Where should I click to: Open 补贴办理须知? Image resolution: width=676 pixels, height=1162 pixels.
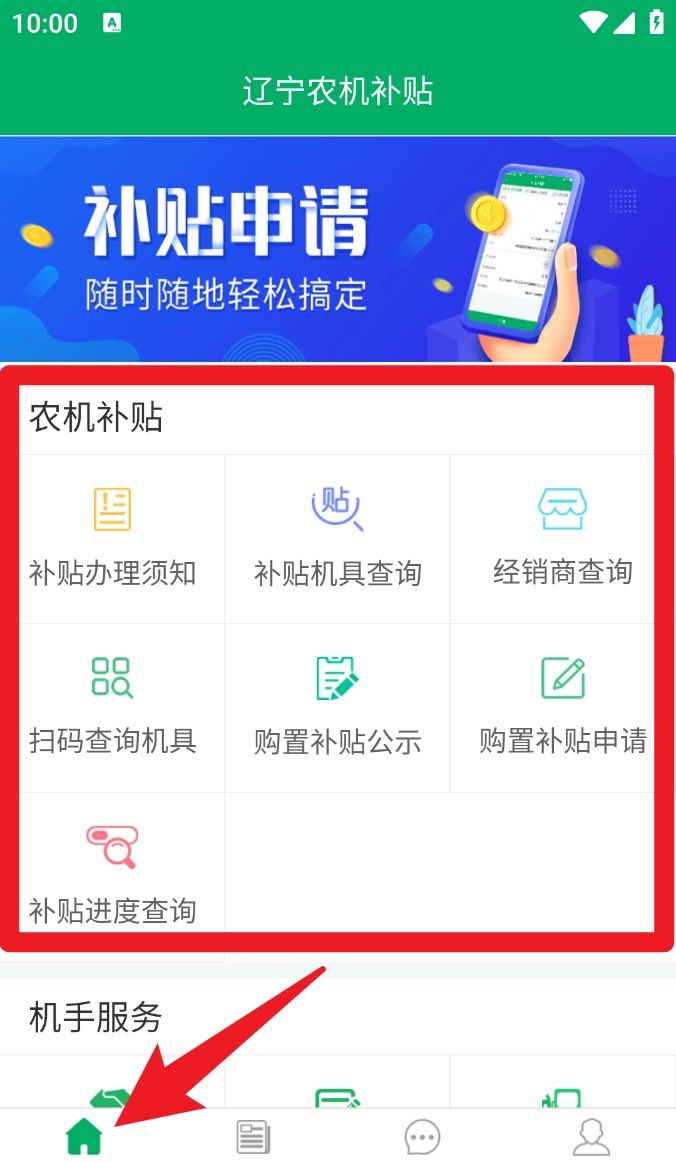(112, 538)
